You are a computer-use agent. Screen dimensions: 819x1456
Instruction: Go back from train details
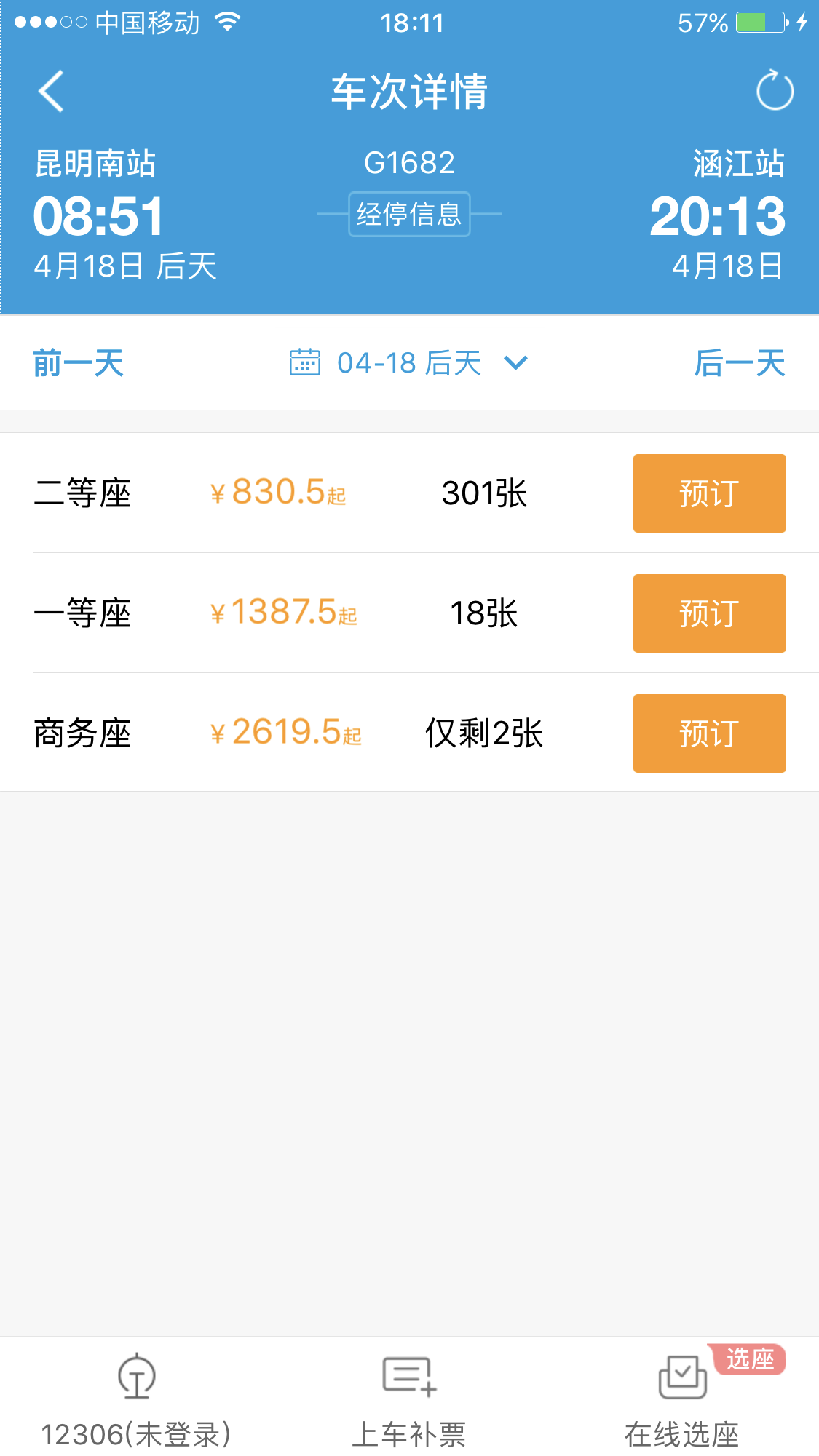(x=51, y=92)
